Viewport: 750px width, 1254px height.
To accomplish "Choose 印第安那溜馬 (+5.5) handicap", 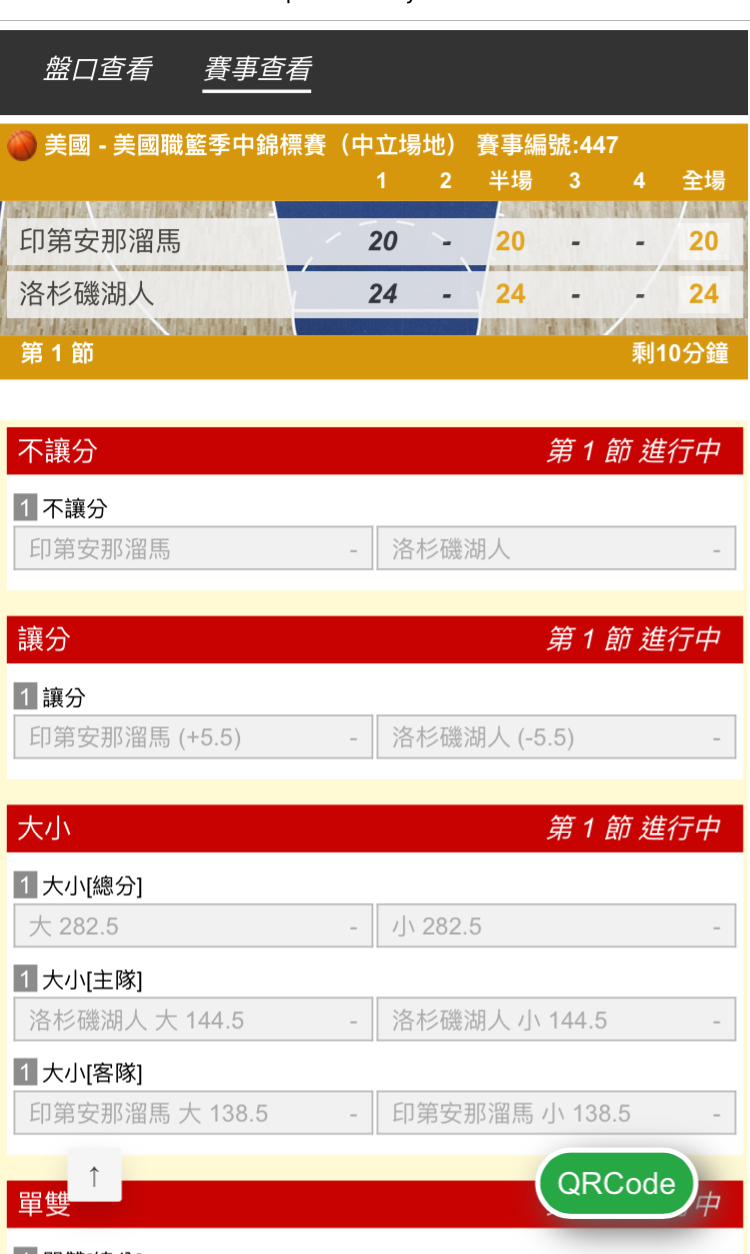I will pos(193,737).
